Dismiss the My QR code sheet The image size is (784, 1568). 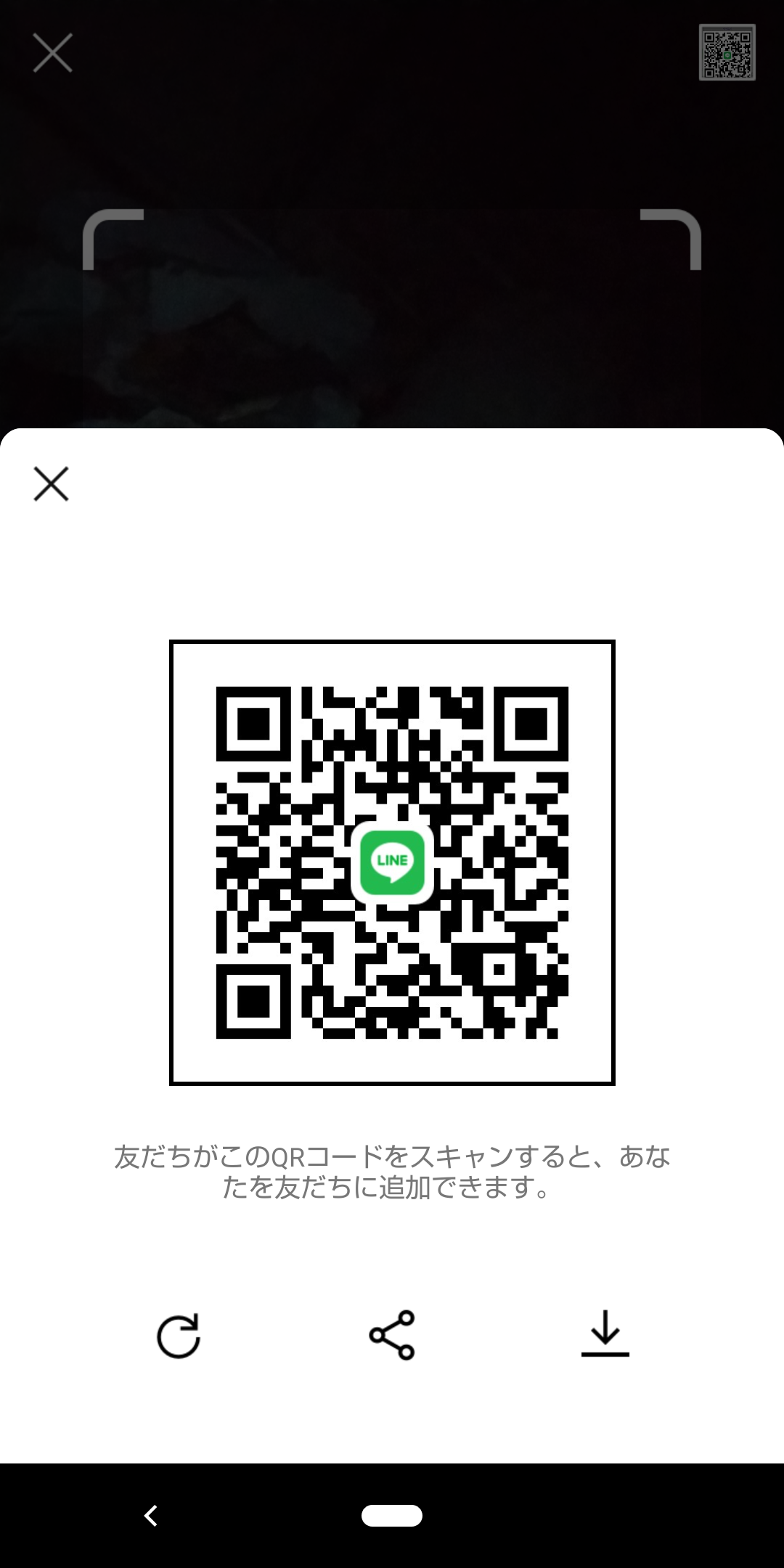coord(51,483)
